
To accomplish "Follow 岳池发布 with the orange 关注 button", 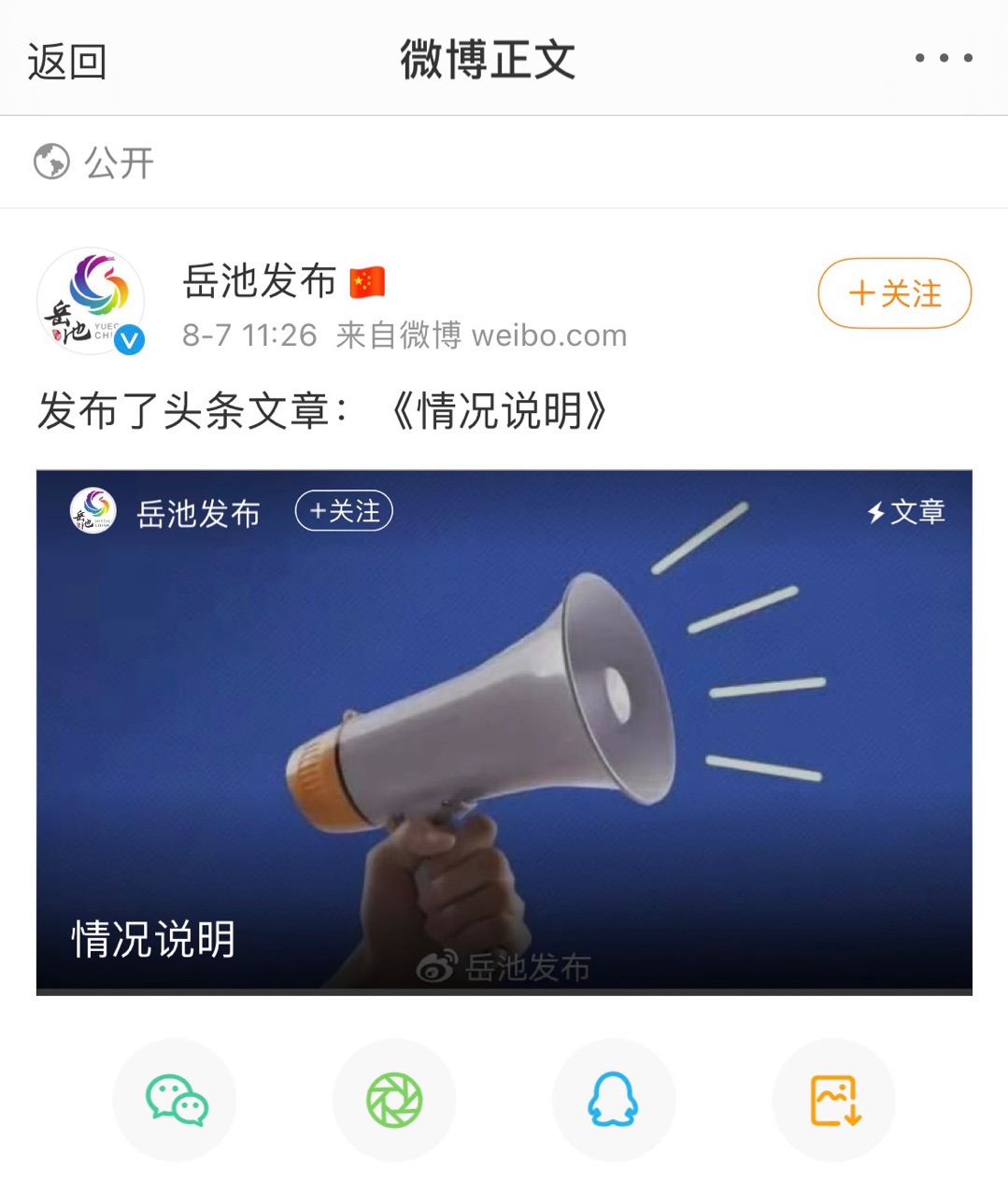I will (894, 293).
